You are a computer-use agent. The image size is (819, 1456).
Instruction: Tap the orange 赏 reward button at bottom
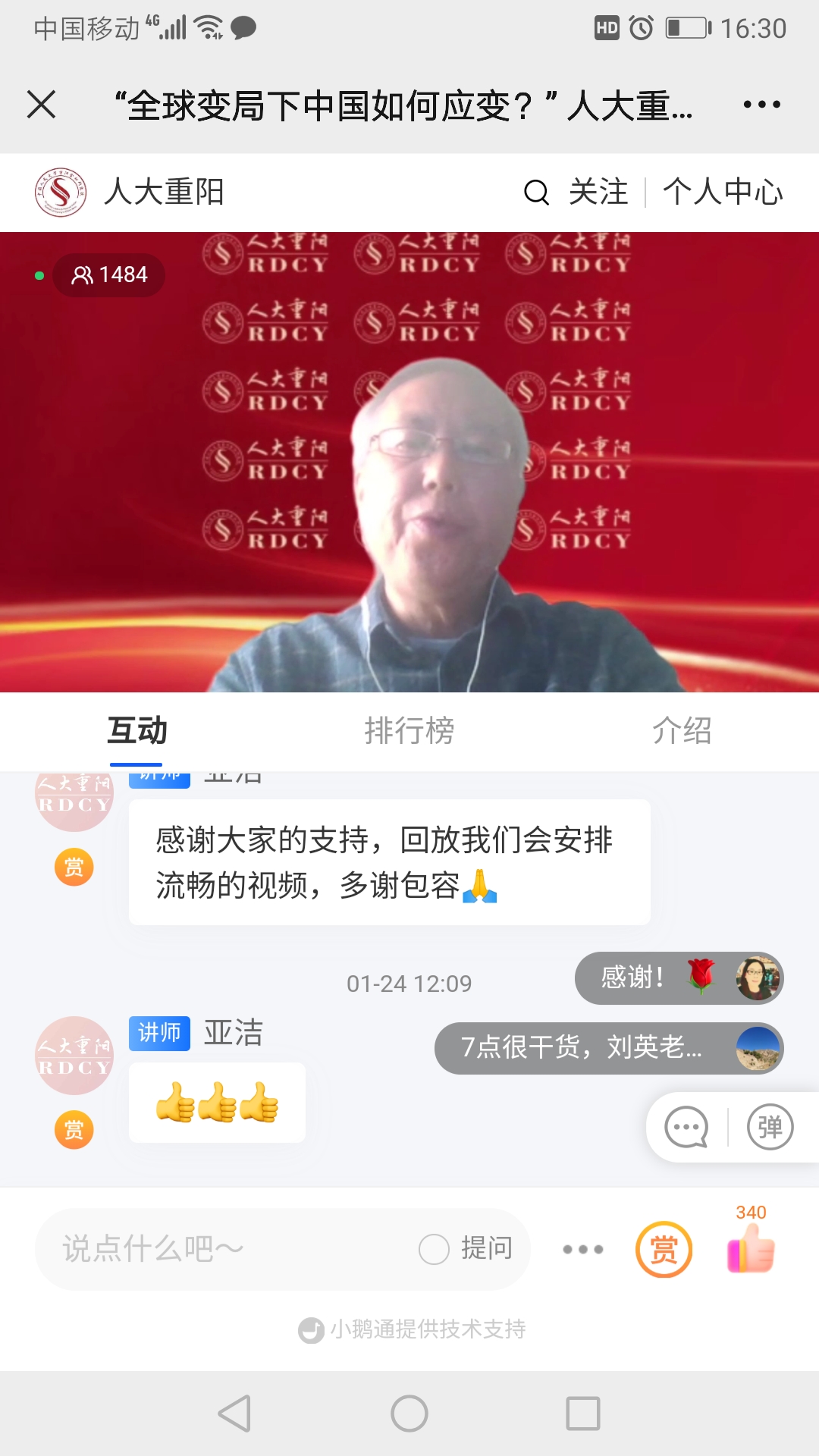[x=664, y=1249]
